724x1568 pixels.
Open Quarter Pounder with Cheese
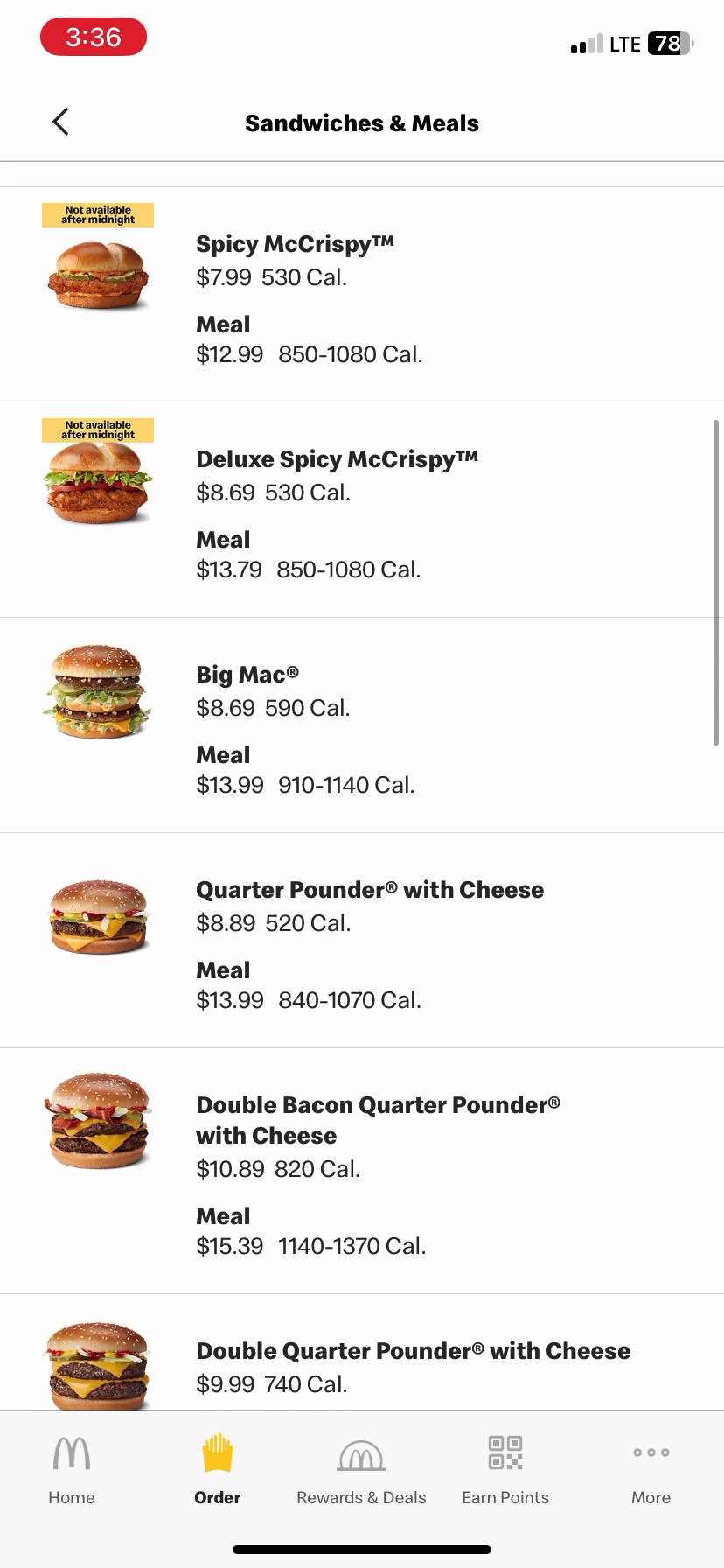pos(369,891)
